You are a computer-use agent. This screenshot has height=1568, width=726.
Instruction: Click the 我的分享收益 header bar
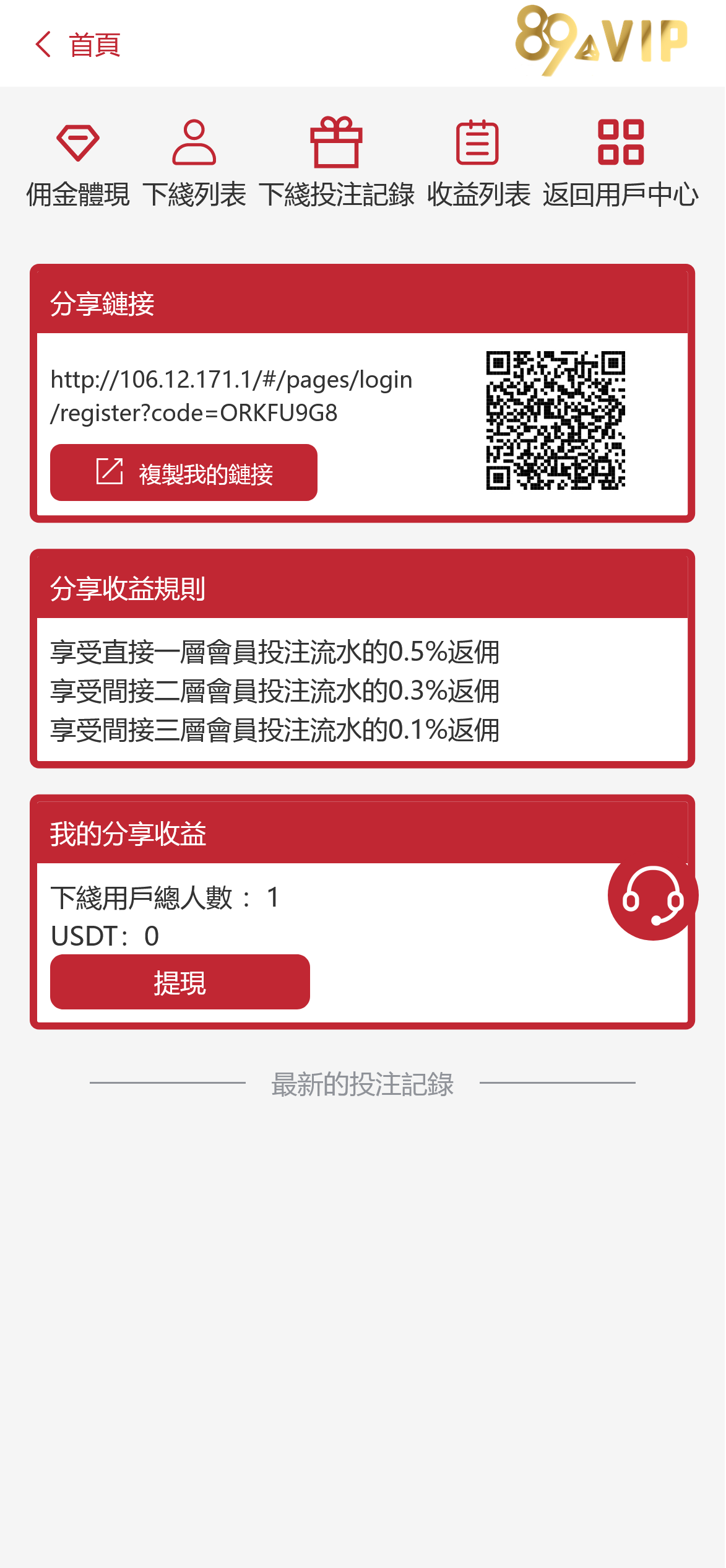coord(130,835)
